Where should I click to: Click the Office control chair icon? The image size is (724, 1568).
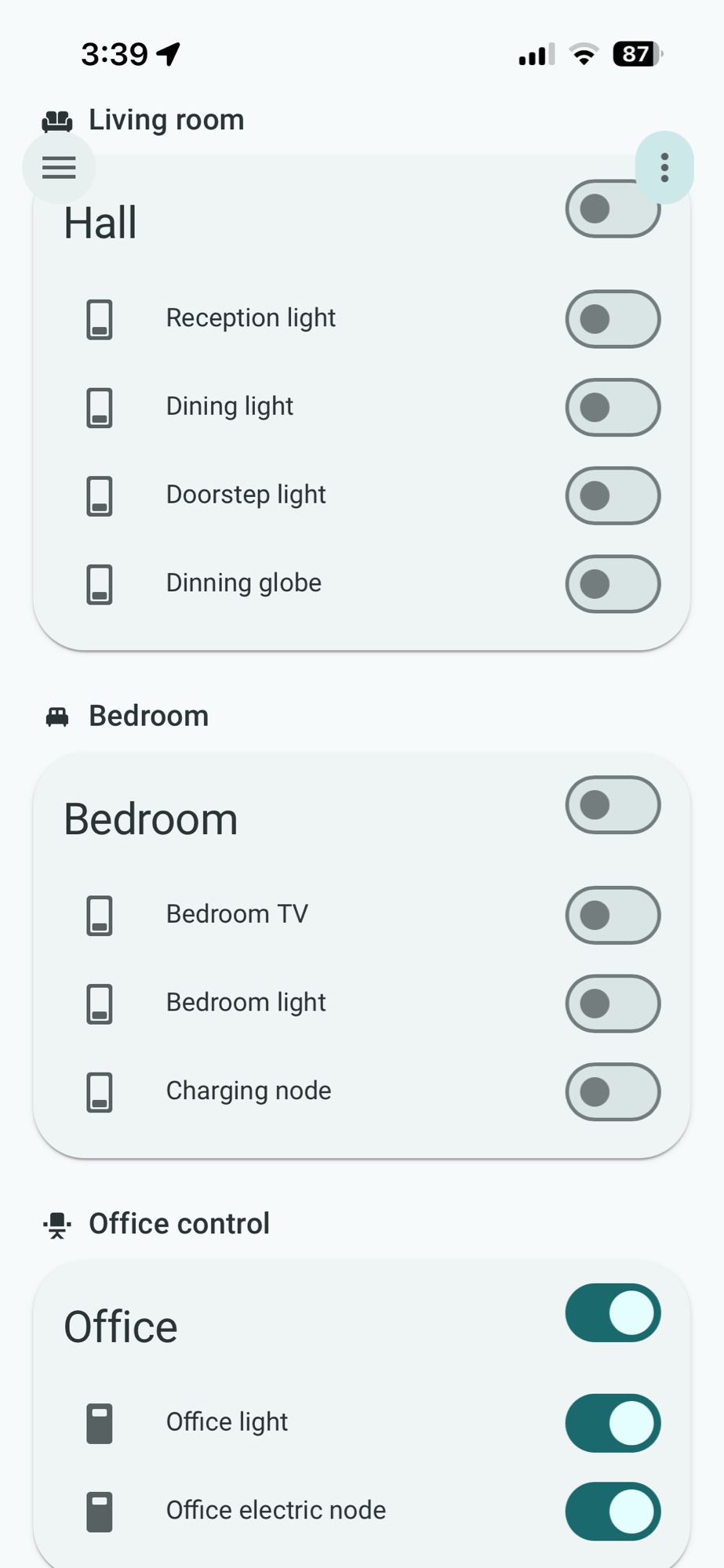57,1223
